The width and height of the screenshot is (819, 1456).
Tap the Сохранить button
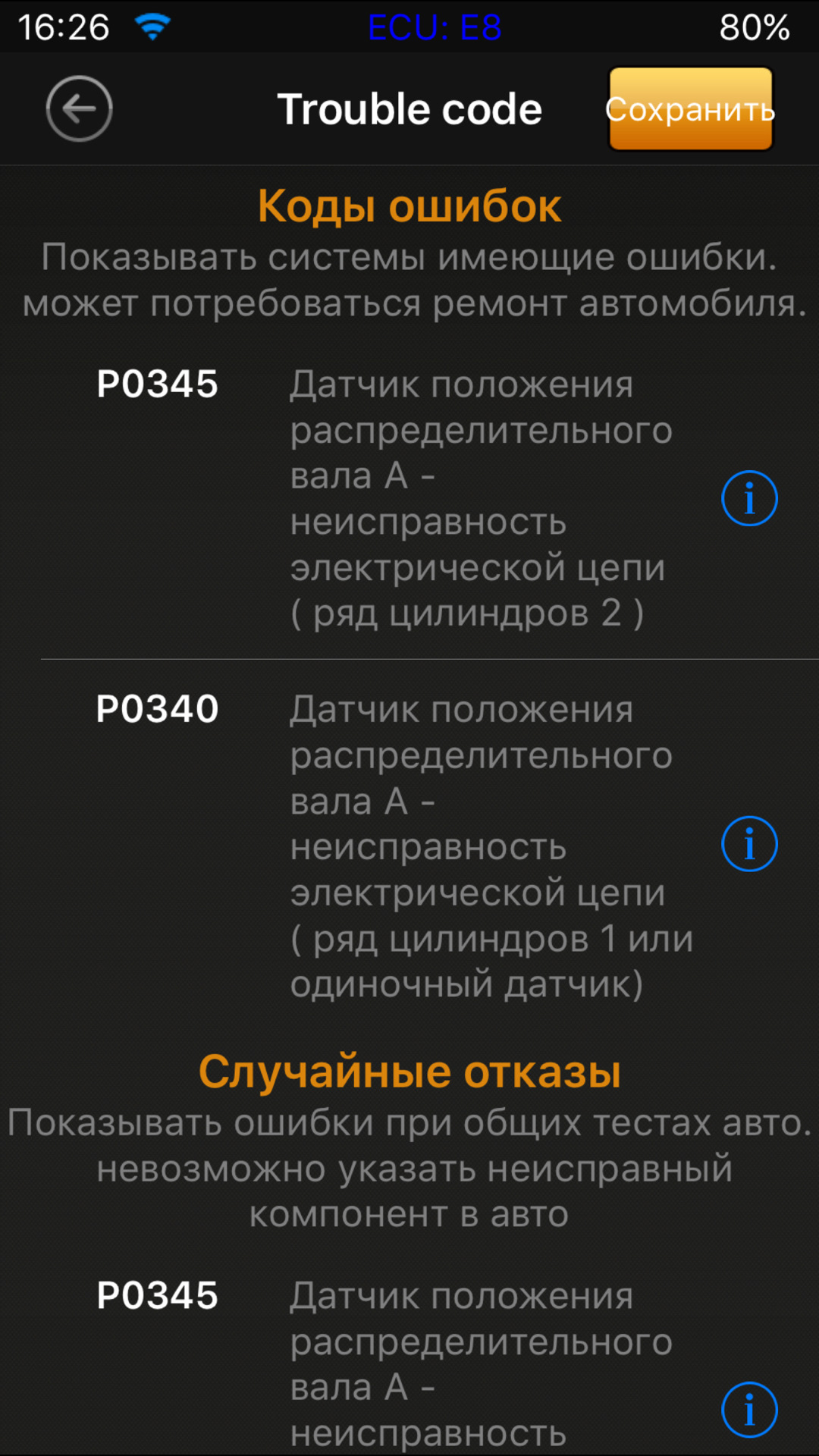click(x=690, y=109)
